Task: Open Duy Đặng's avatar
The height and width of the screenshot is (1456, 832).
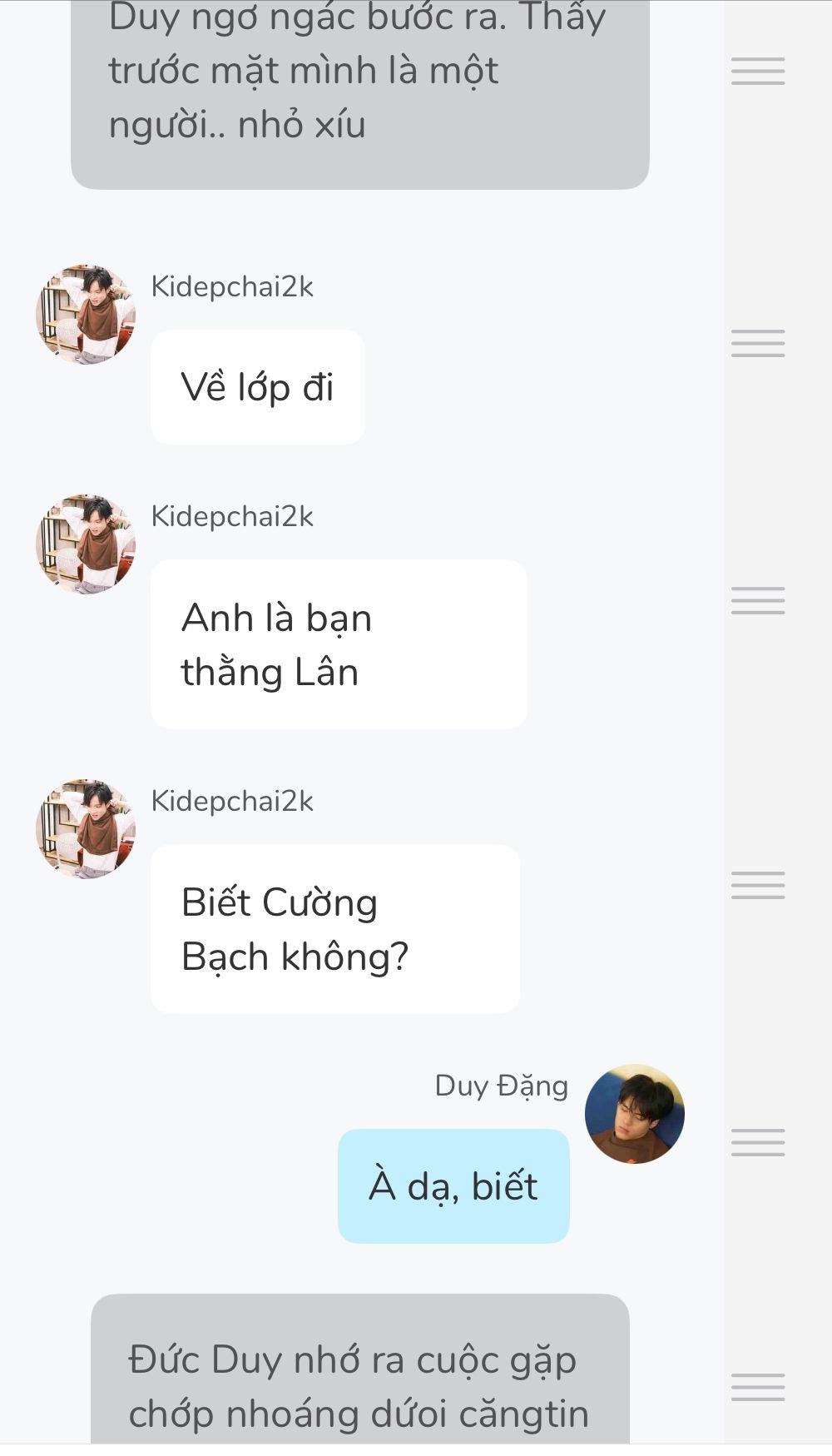Action: [x=634, y=1114]
